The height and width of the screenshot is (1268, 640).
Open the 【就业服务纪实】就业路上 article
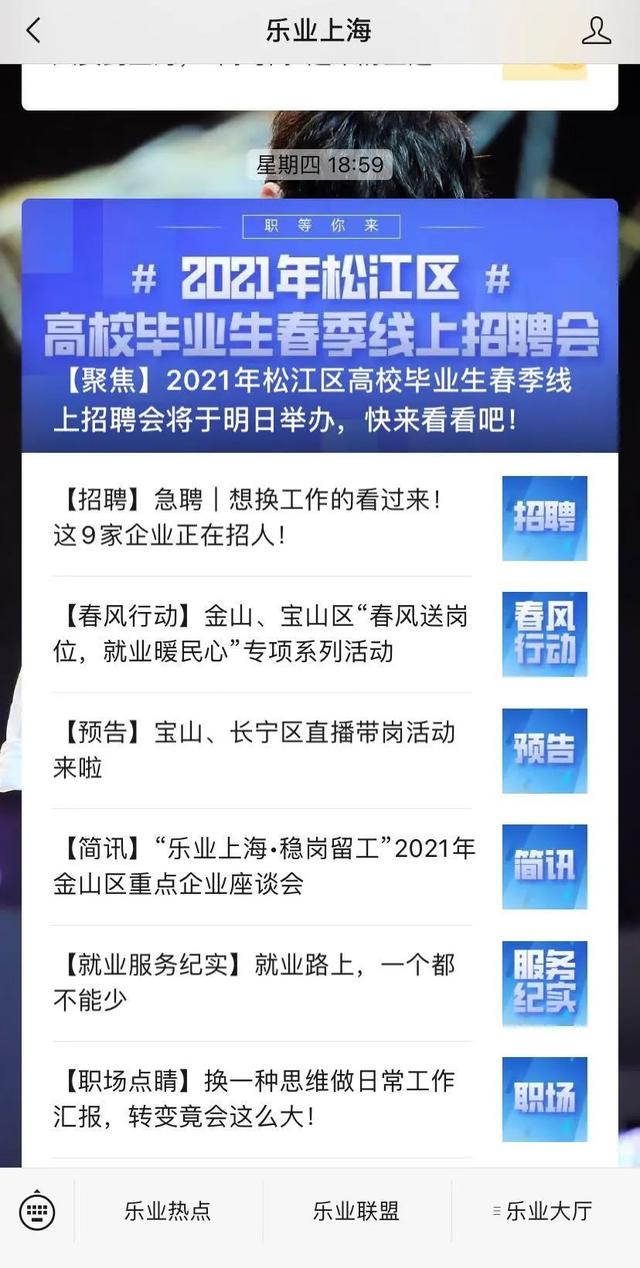click(320, 983)
